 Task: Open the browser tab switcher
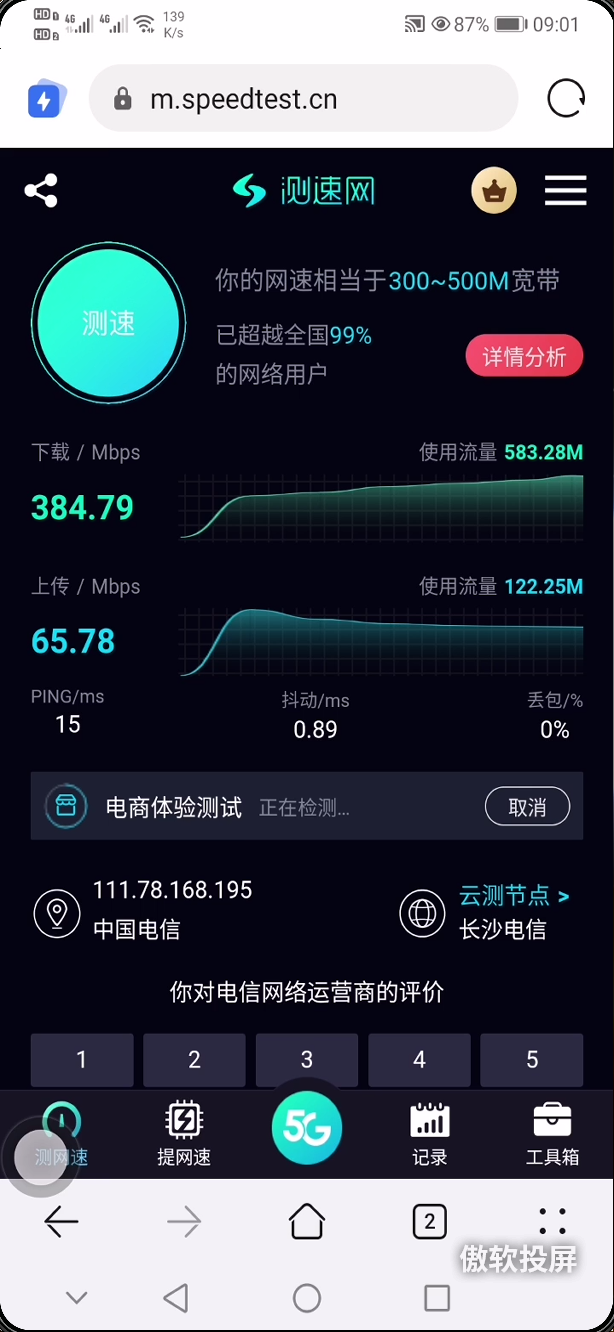pos(430,1221)
